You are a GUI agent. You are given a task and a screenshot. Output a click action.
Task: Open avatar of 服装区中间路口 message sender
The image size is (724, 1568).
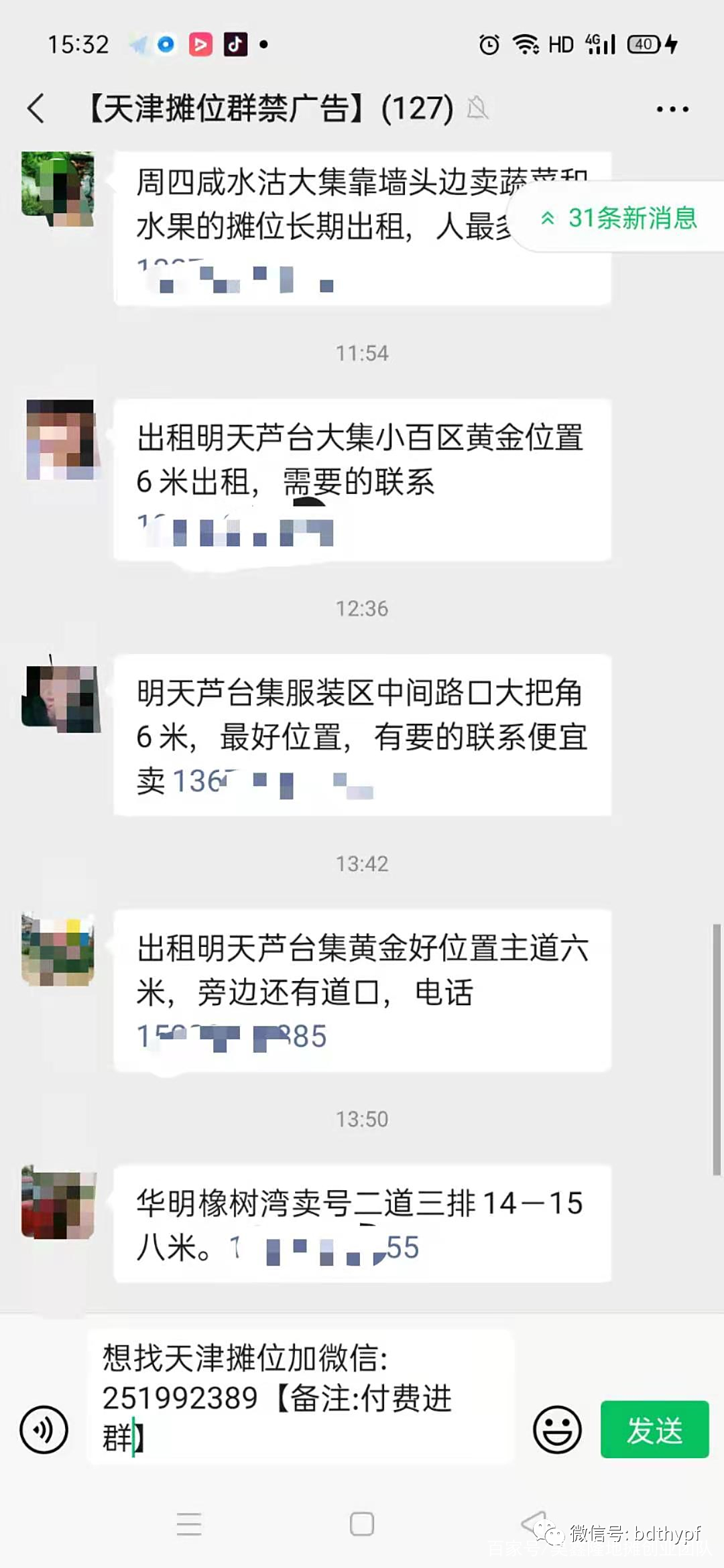[60, 698]
